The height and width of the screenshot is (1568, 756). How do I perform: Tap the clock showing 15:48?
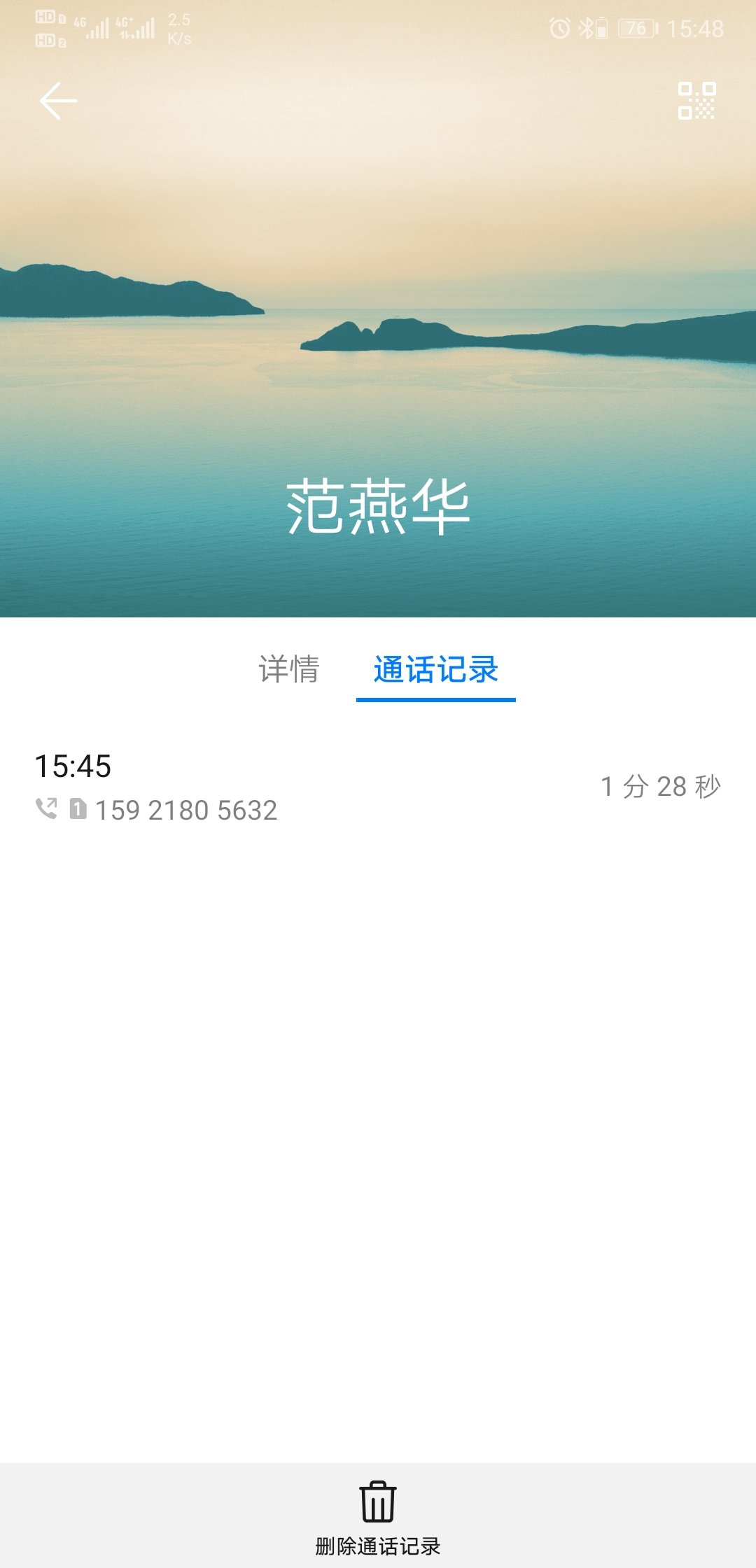(x=696, y=28)
